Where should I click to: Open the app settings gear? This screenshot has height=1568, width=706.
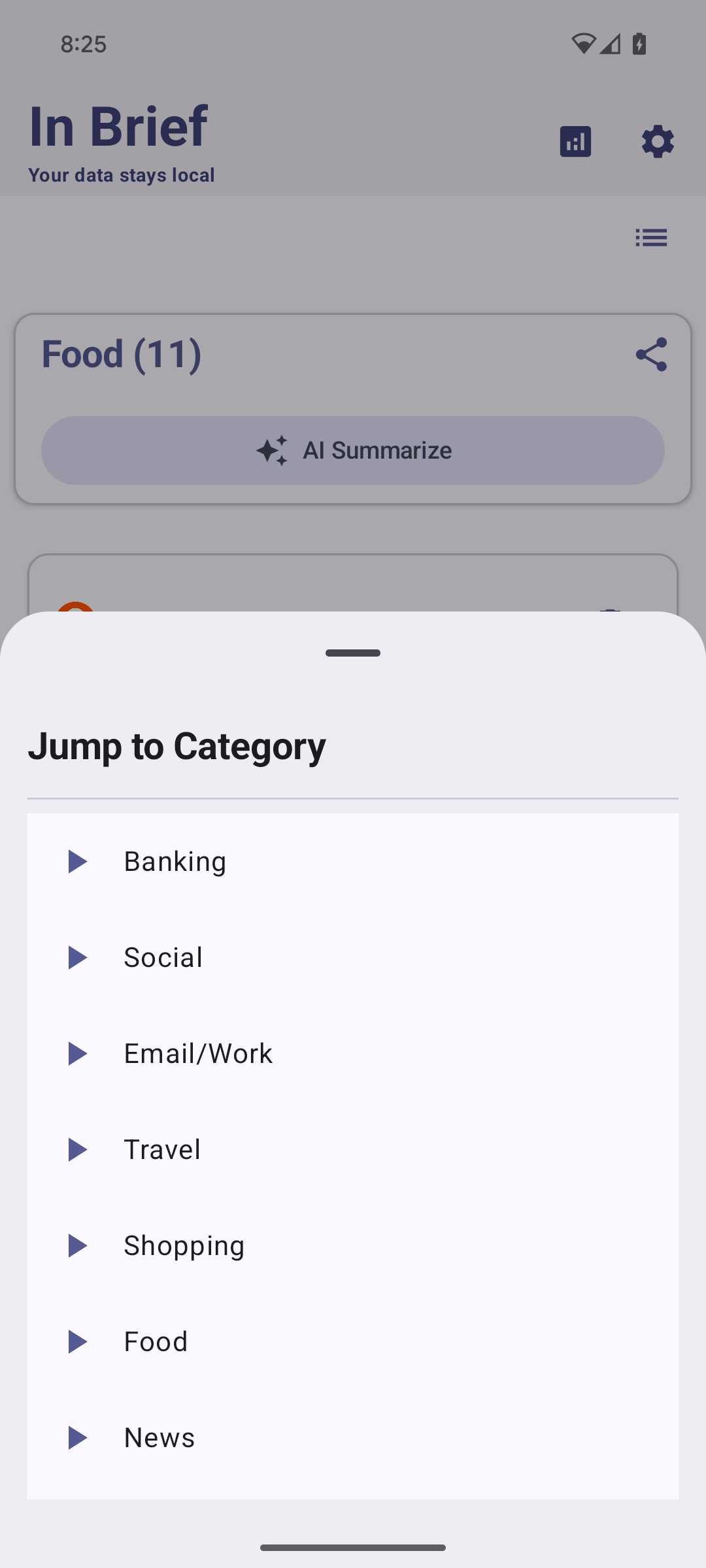tap(658, 141)
